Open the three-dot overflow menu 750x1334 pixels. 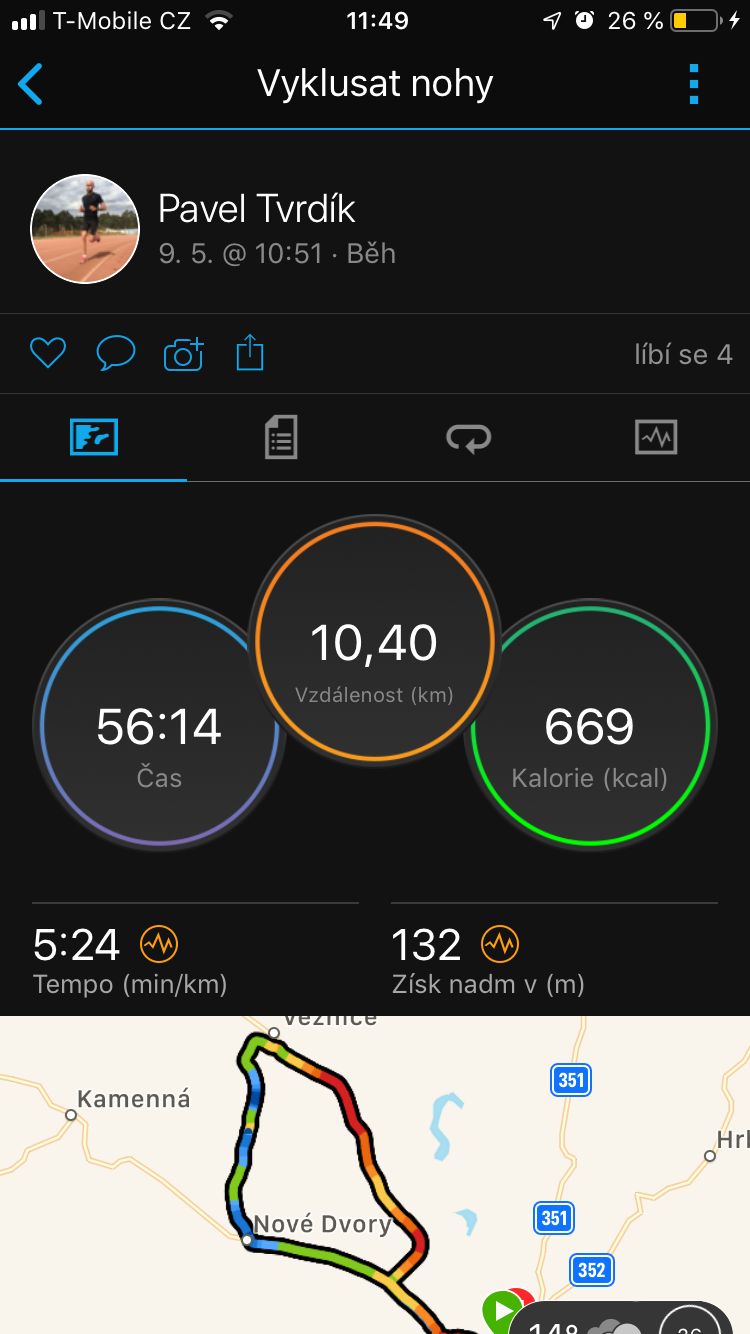click(x=694, y=84)
